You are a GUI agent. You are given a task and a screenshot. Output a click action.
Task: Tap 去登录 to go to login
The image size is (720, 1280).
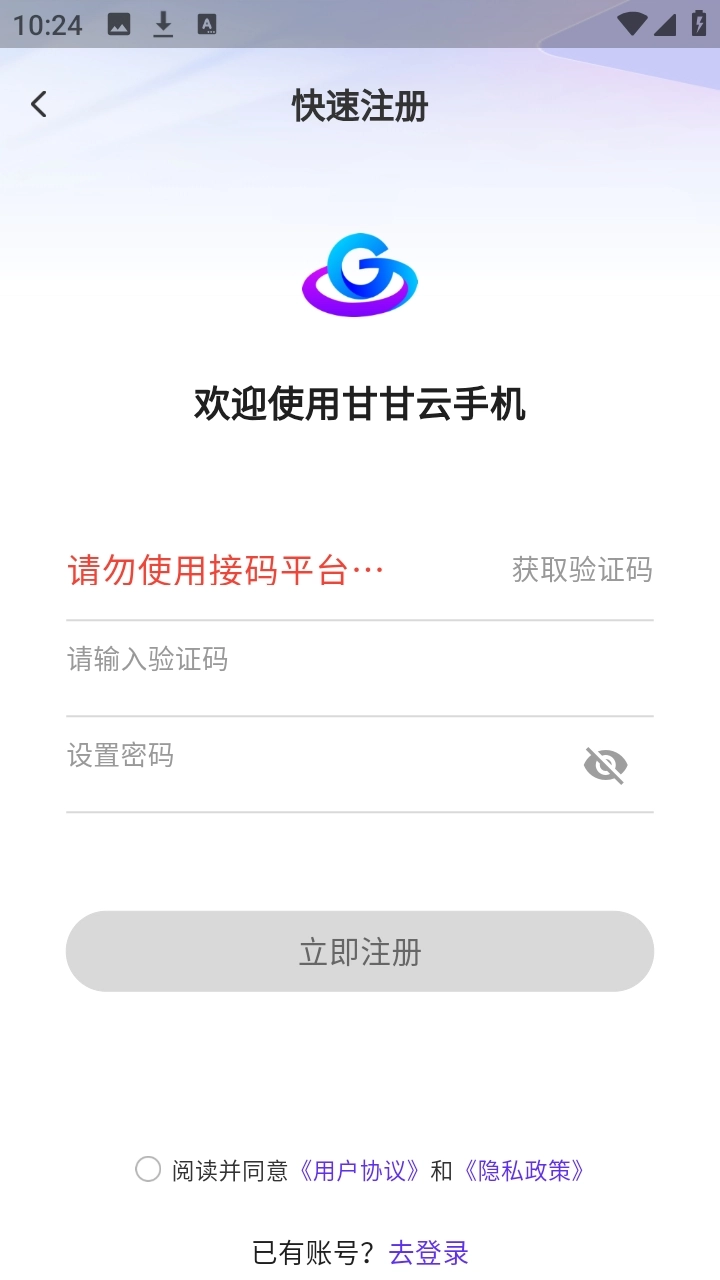[428, 1250]
